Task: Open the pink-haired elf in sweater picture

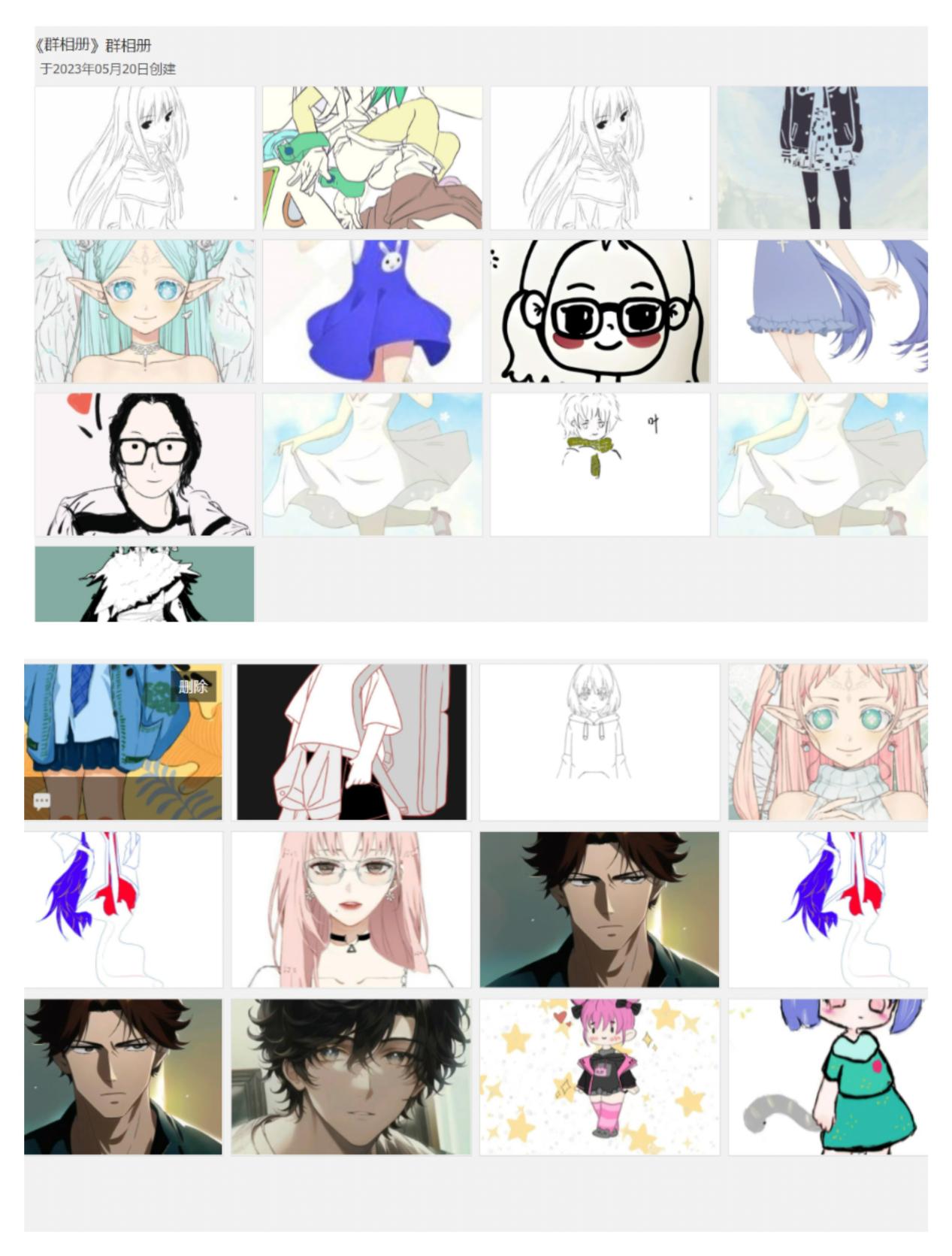Action: coord(828,741)
